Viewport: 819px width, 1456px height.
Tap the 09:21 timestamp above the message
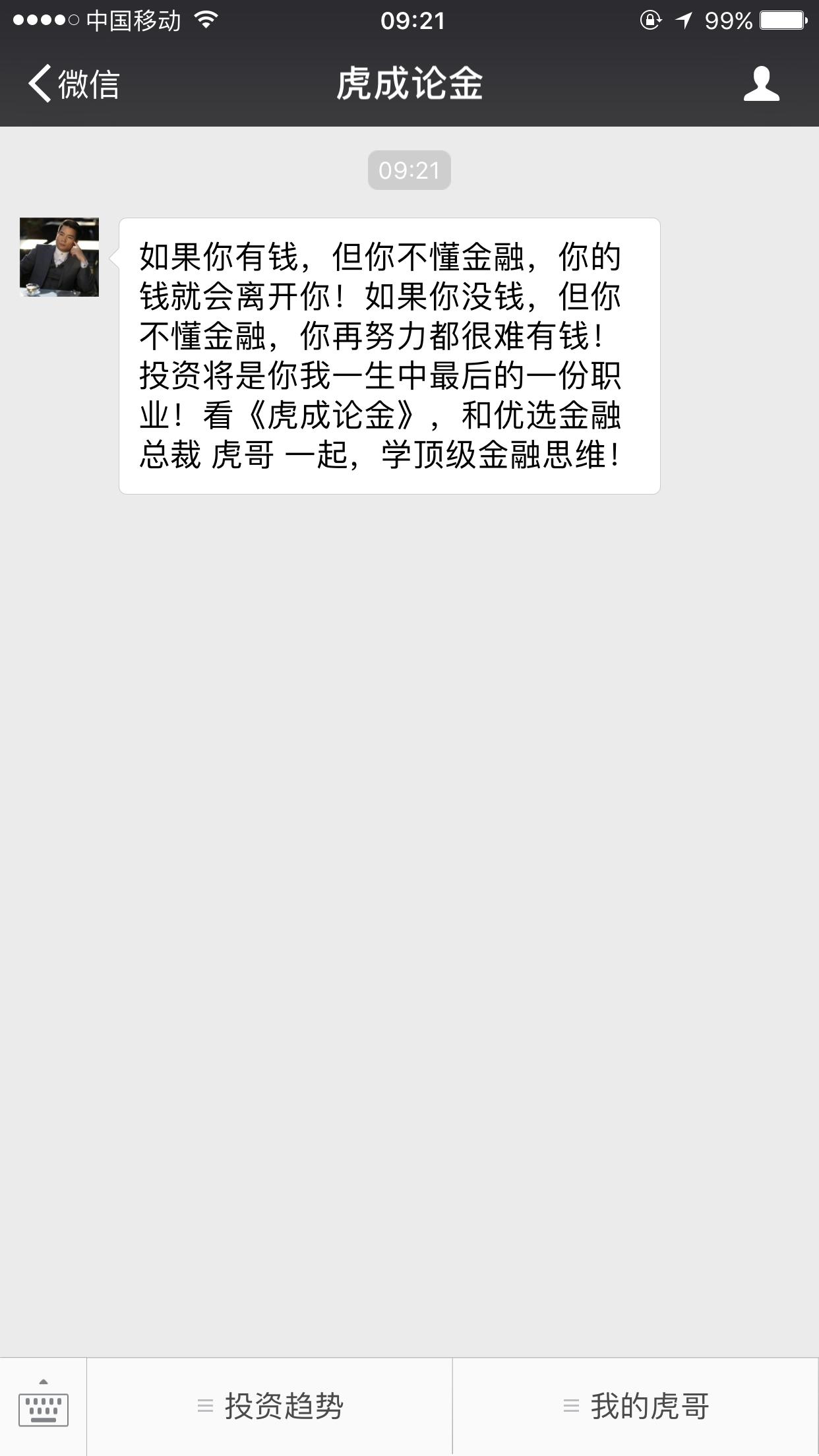tap(409, 170)
